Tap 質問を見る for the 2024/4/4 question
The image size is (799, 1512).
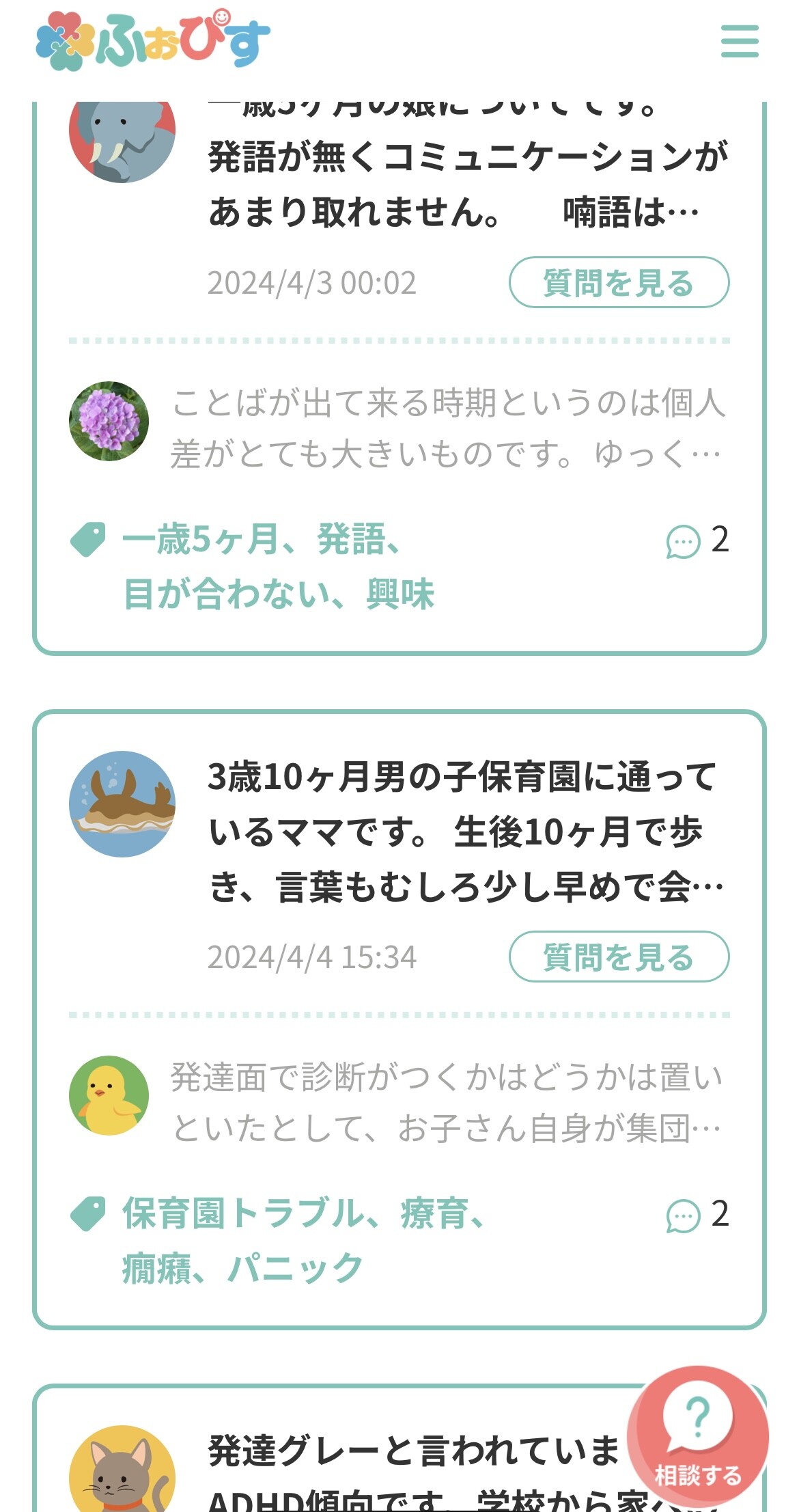619,957
